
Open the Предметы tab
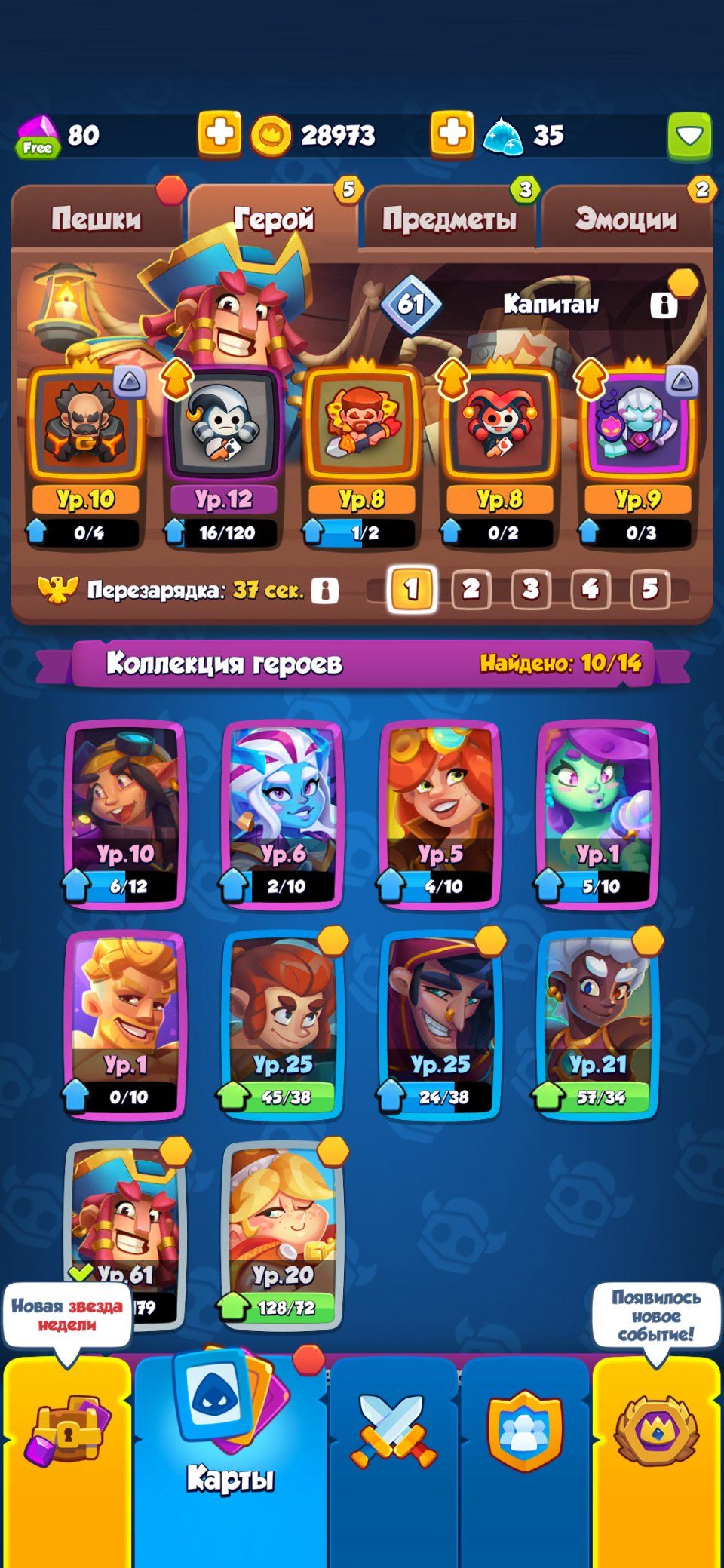(x=449, y=219)
